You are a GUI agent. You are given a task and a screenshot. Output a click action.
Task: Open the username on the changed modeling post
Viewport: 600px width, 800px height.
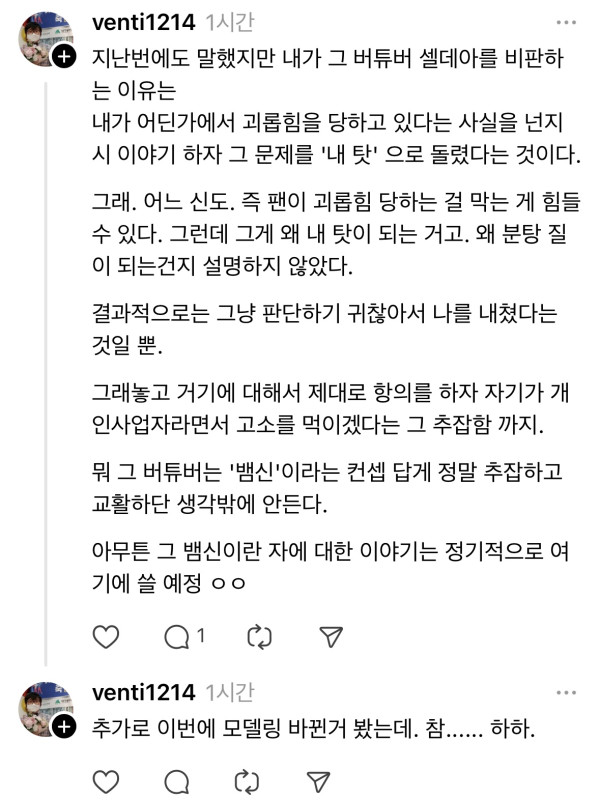[142, 692]
